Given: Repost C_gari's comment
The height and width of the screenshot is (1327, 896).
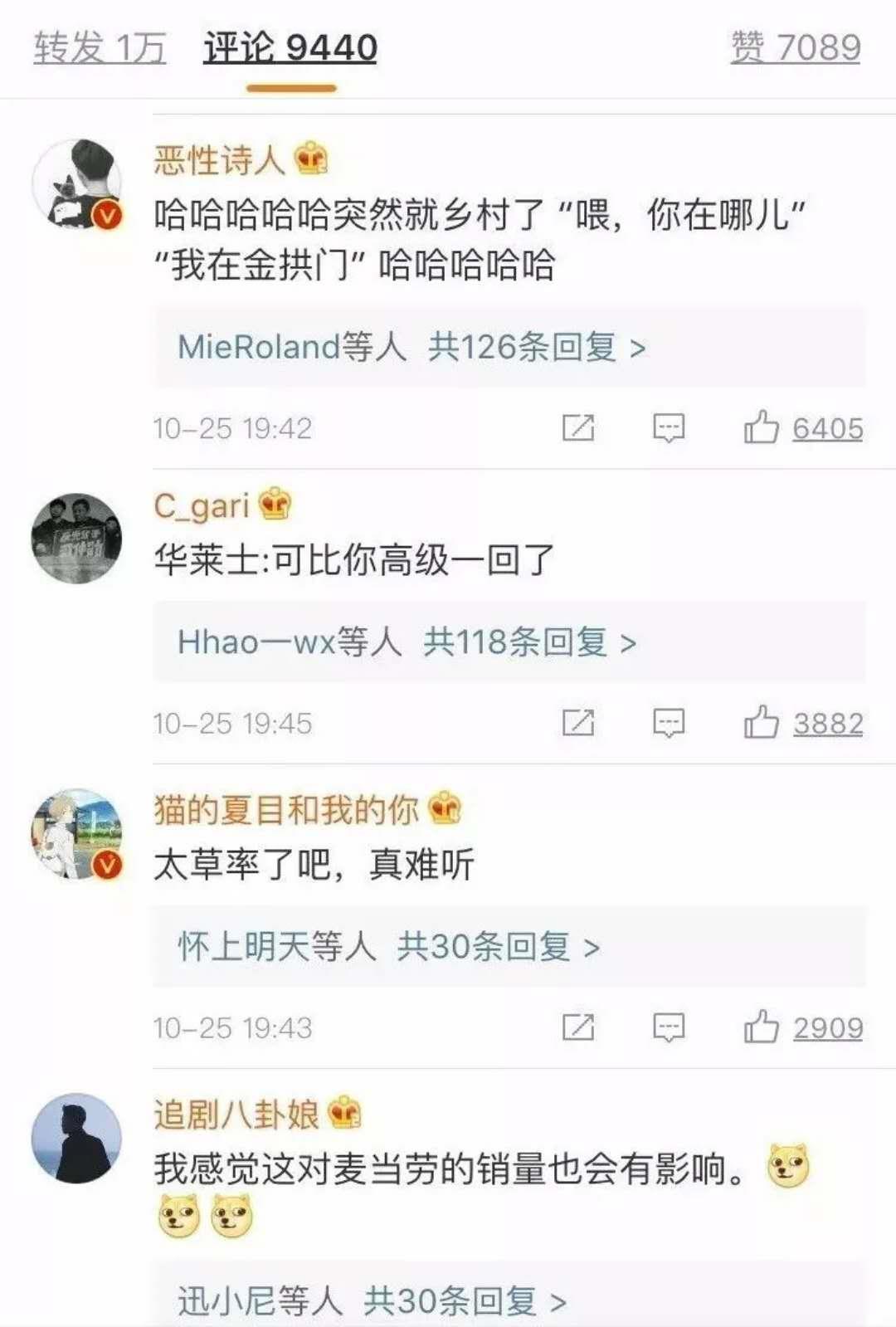Looking at the screenshot, I should [x=578, y=723].
